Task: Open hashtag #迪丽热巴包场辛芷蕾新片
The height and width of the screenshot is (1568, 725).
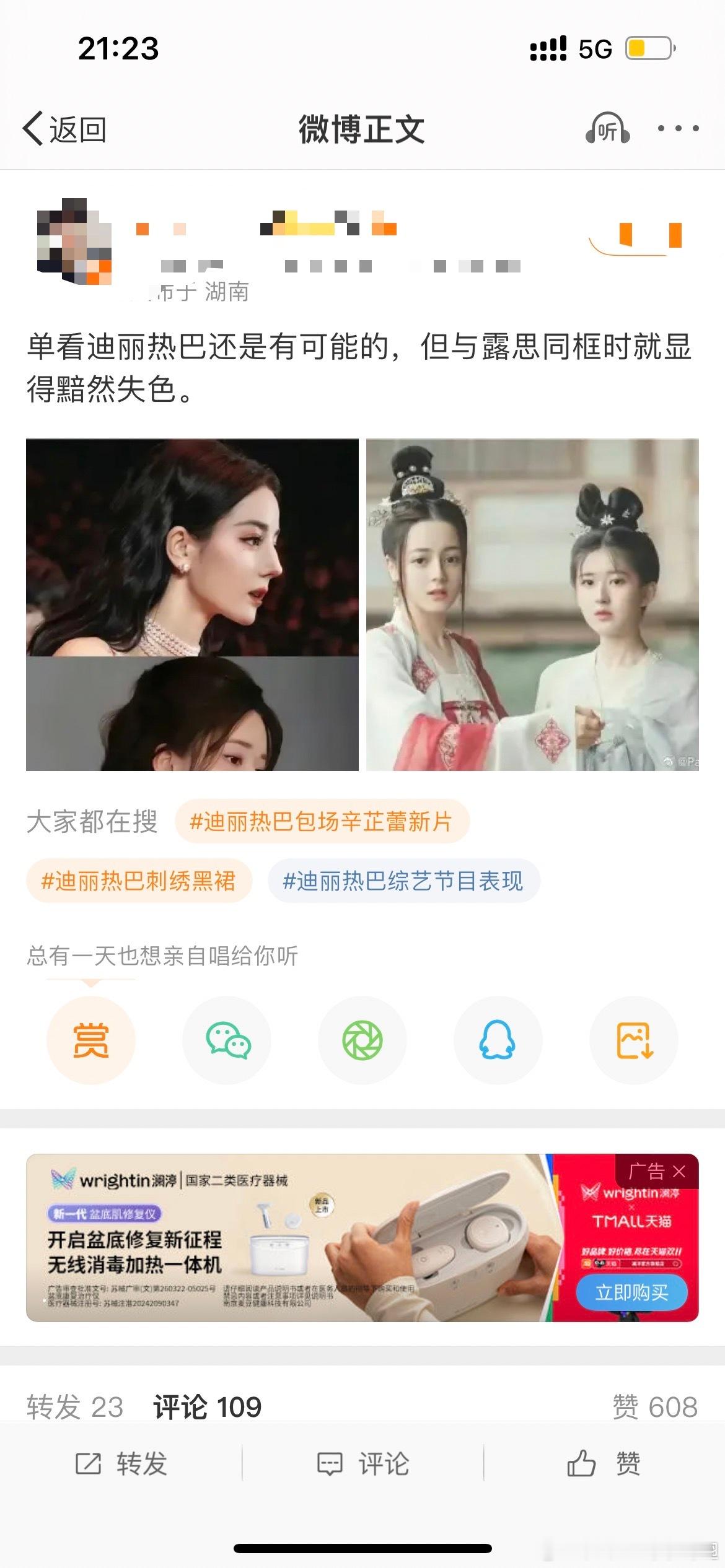Action: (322, 822)
